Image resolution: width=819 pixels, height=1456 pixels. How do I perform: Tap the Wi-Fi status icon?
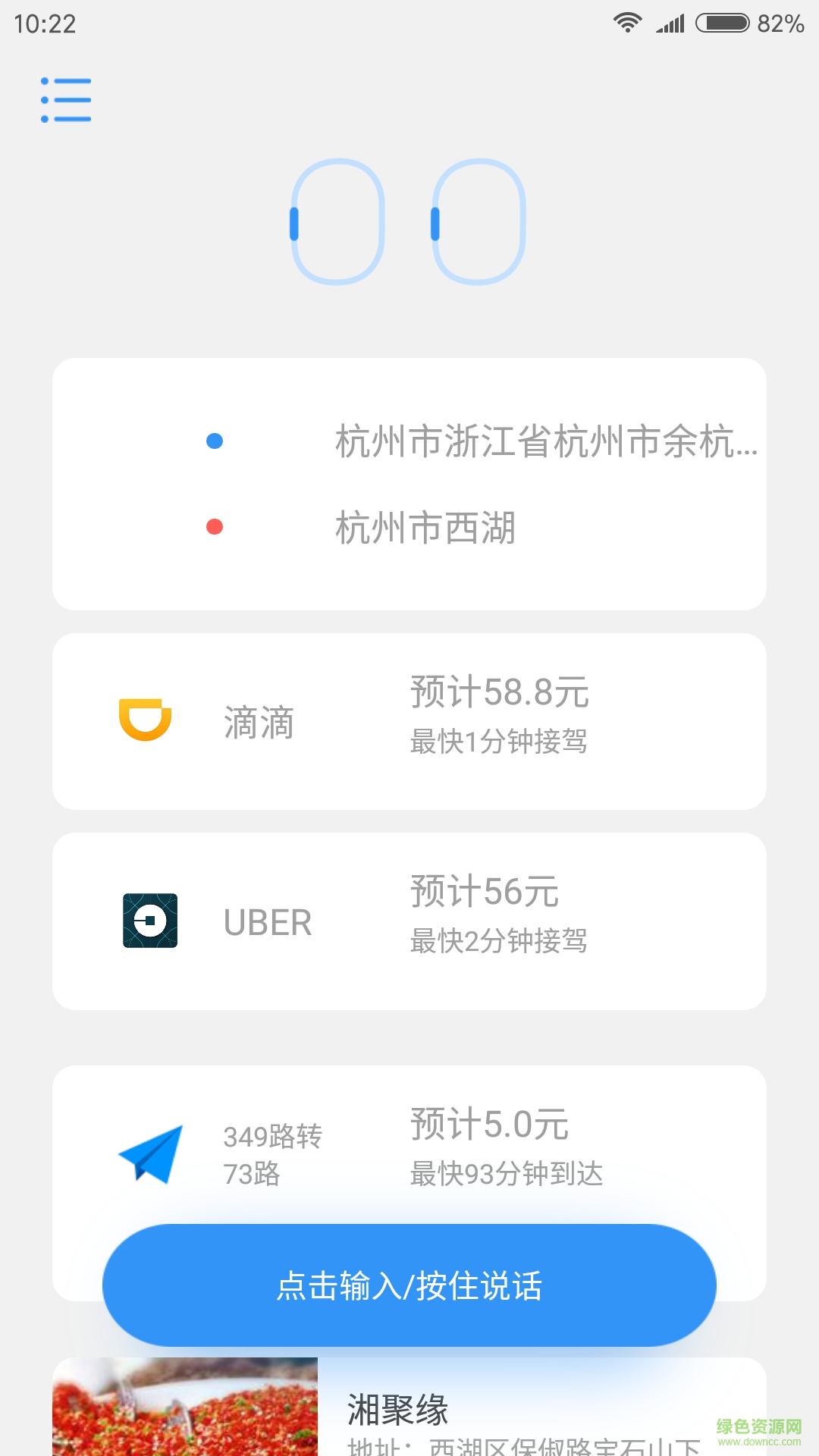pyautogui.click(x=626, y=21)
